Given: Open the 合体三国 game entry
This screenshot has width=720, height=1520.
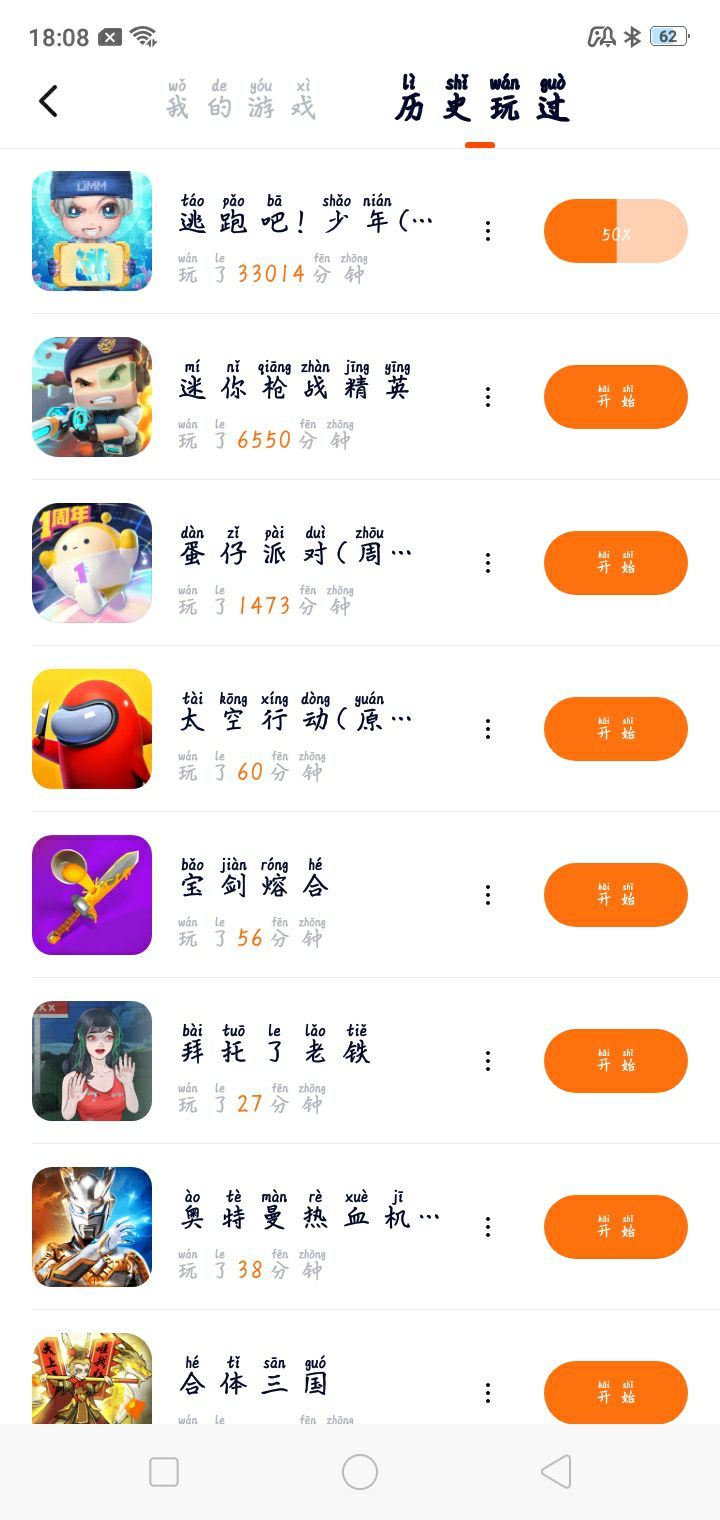Looking at the screenshot, I should point(256,1385).
